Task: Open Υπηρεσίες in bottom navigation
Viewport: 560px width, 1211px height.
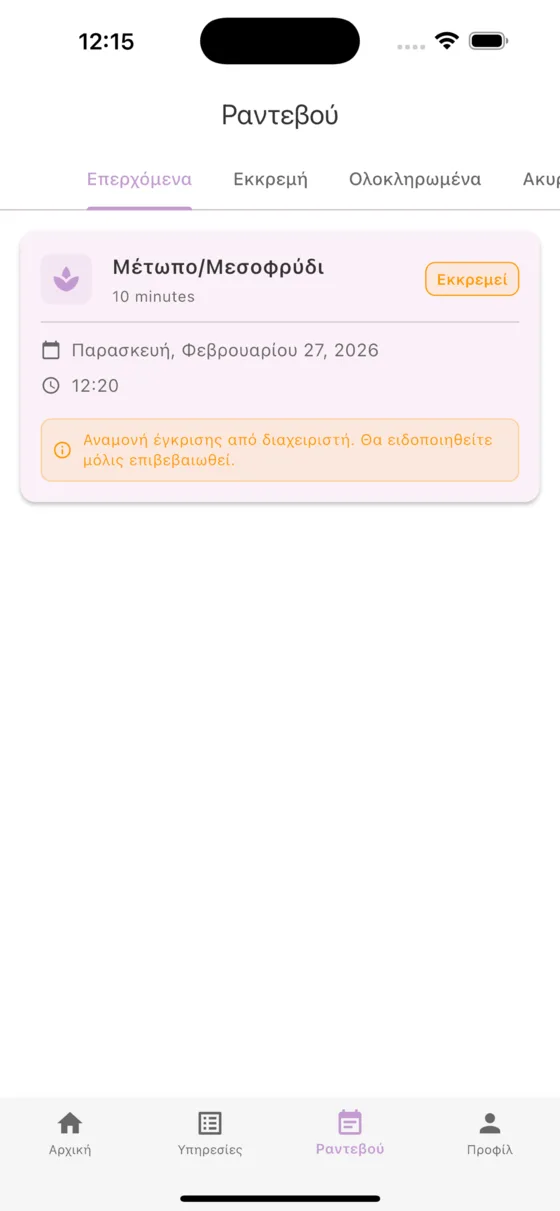Action: (x=210, y=1133)
